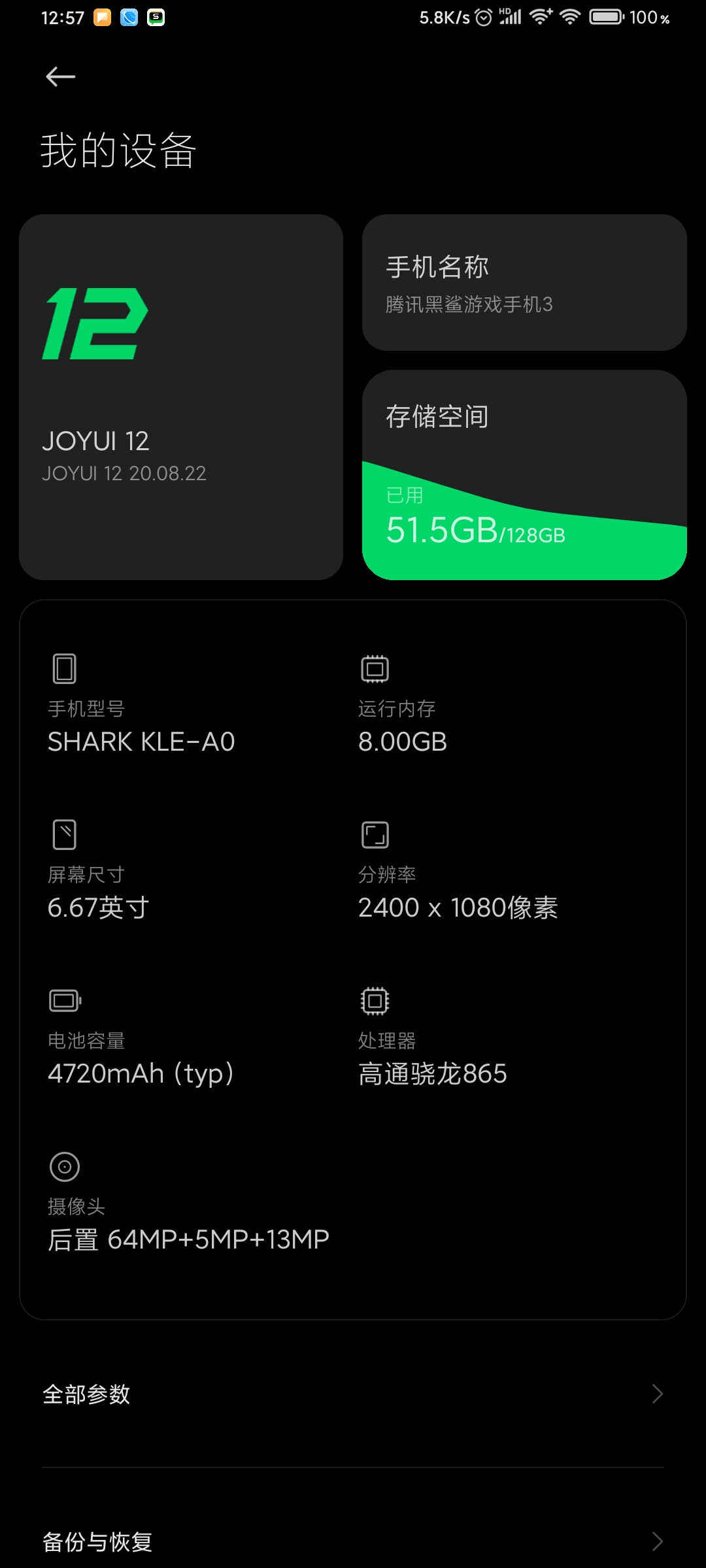This screenshot has width=706, height=1568.
Task: Open the JOYUI 12 version card
Action: click(x=181, y=397)
